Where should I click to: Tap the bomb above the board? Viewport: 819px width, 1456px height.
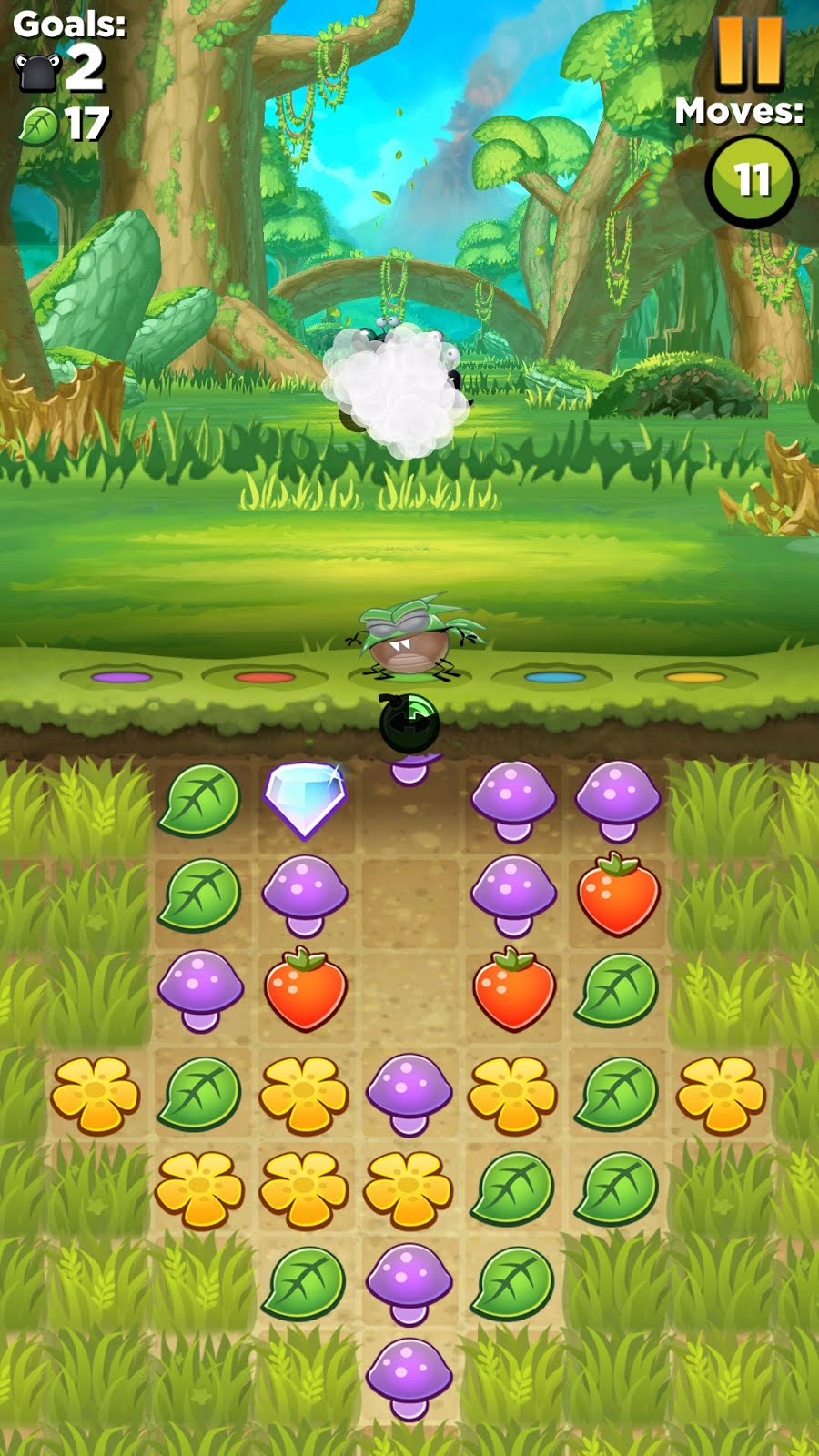[409, 723]
